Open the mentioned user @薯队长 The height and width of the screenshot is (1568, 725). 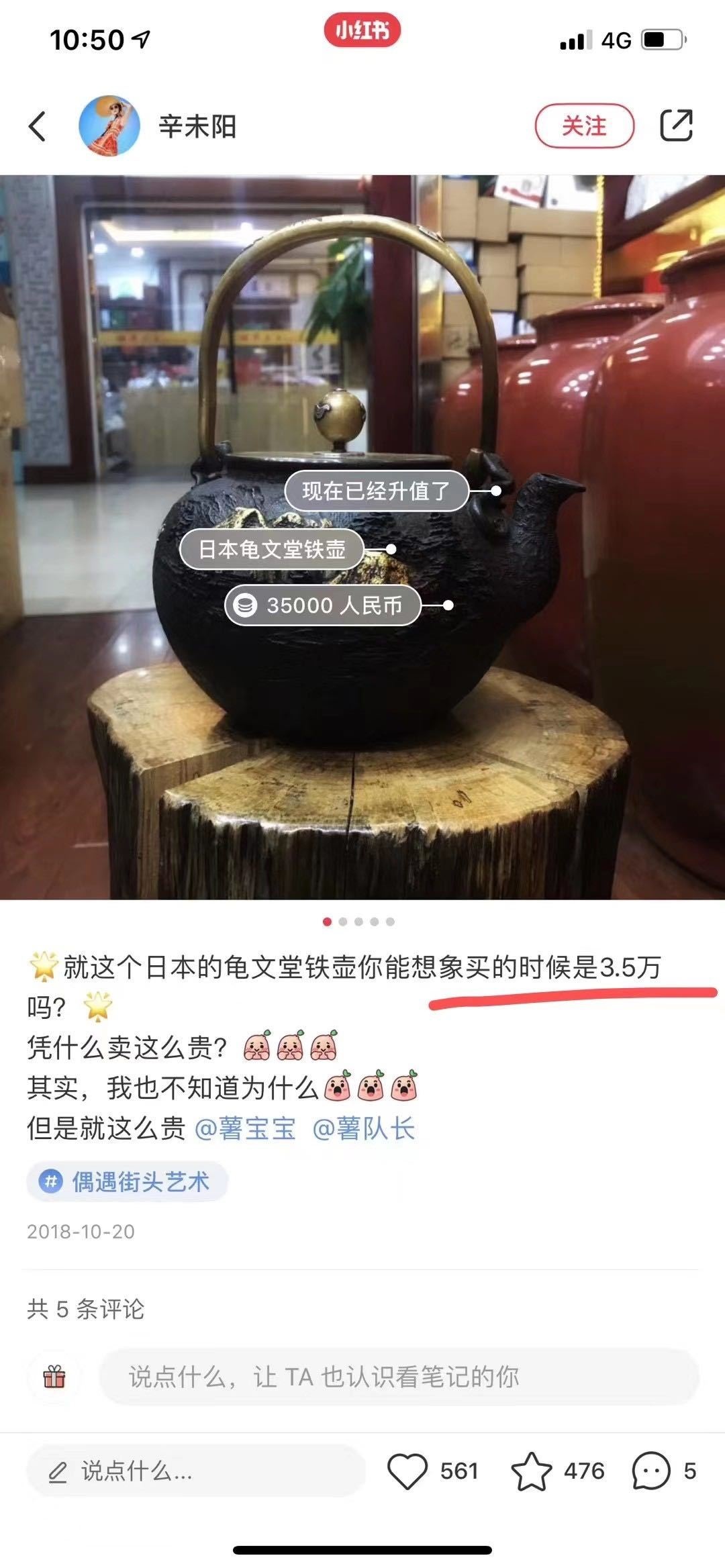point(364,1129)
